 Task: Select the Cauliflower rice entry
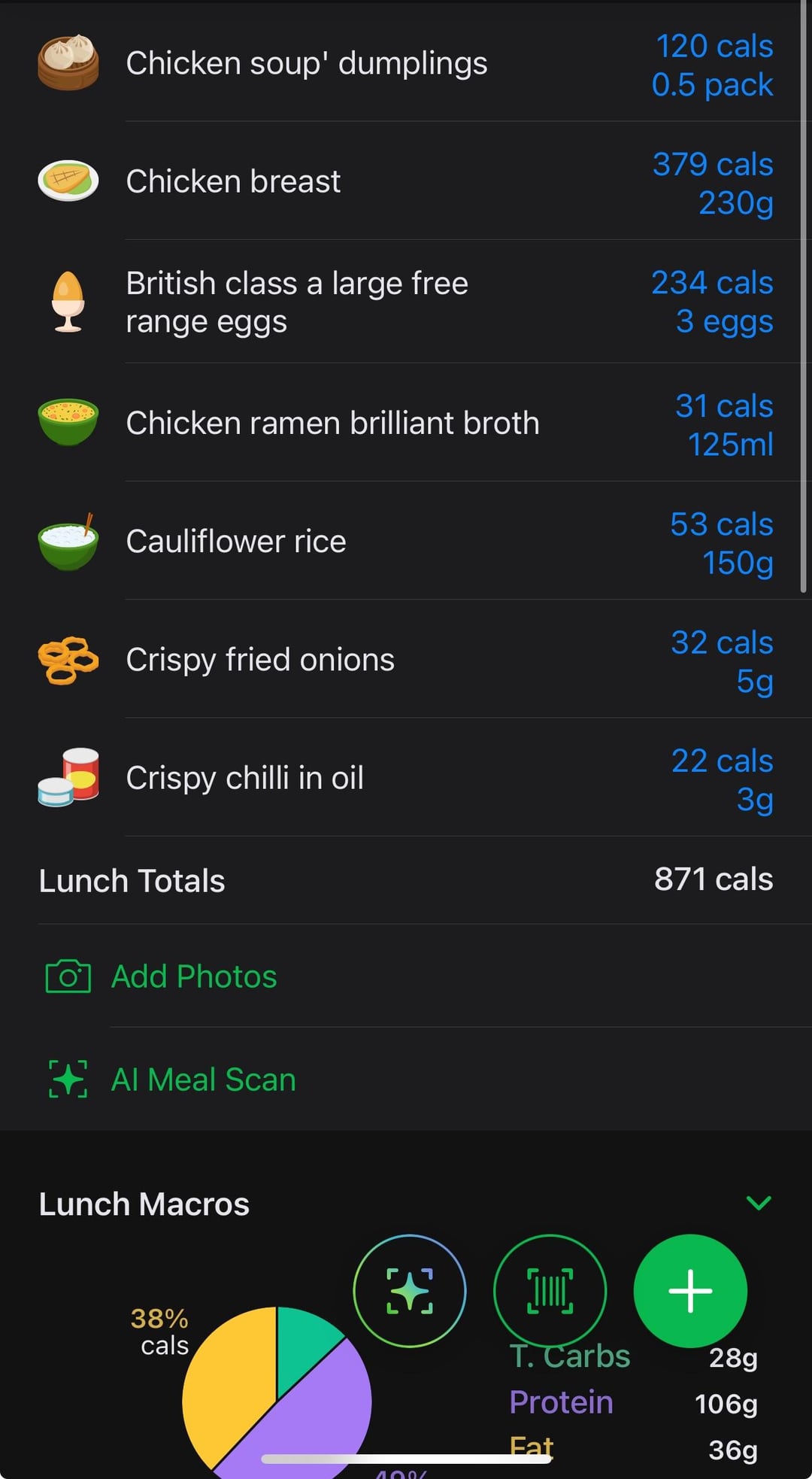coord(406,541)
